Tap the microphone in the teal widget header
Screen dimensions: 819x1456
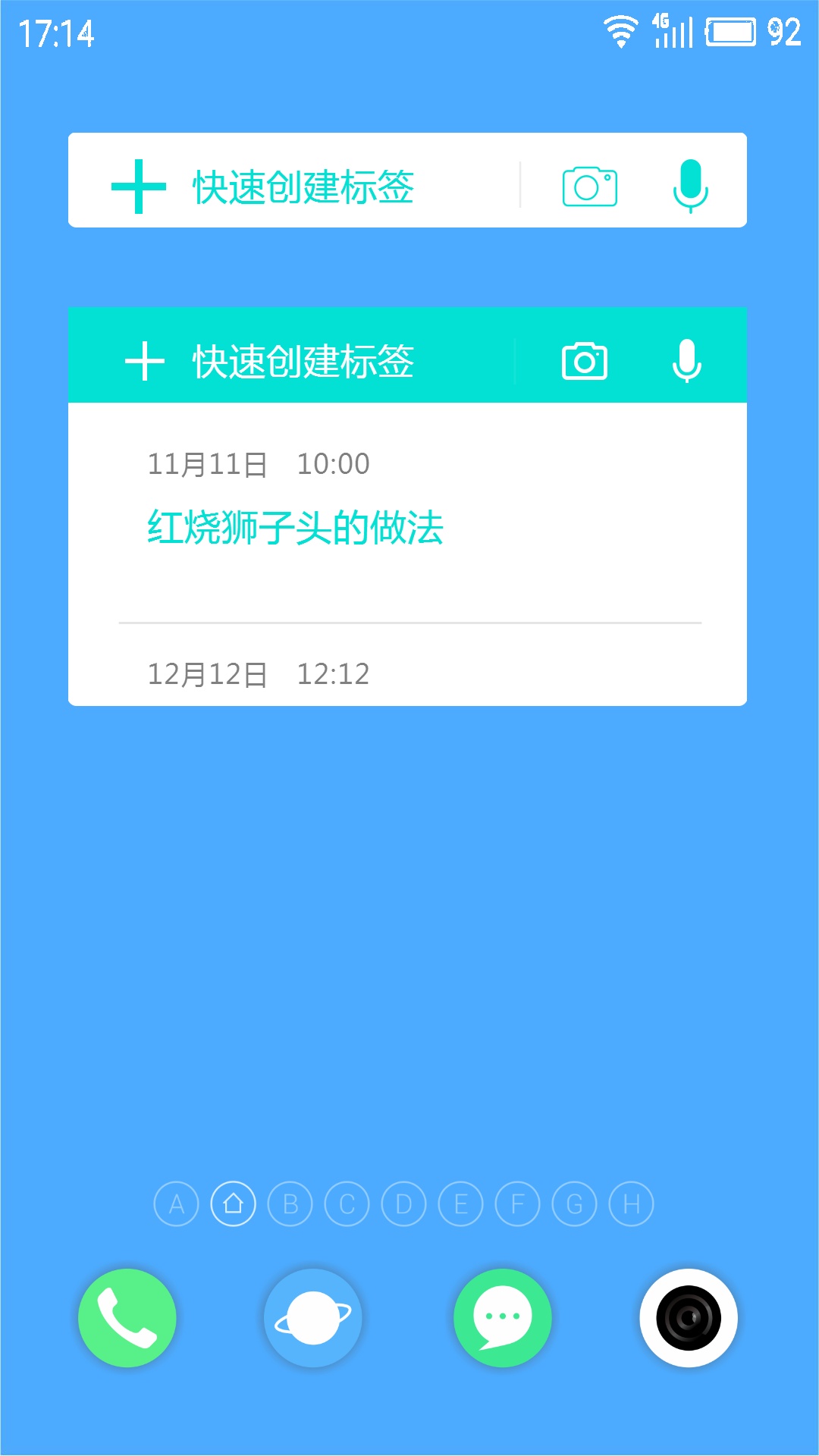pyautogui.click(x=687, y=361)
